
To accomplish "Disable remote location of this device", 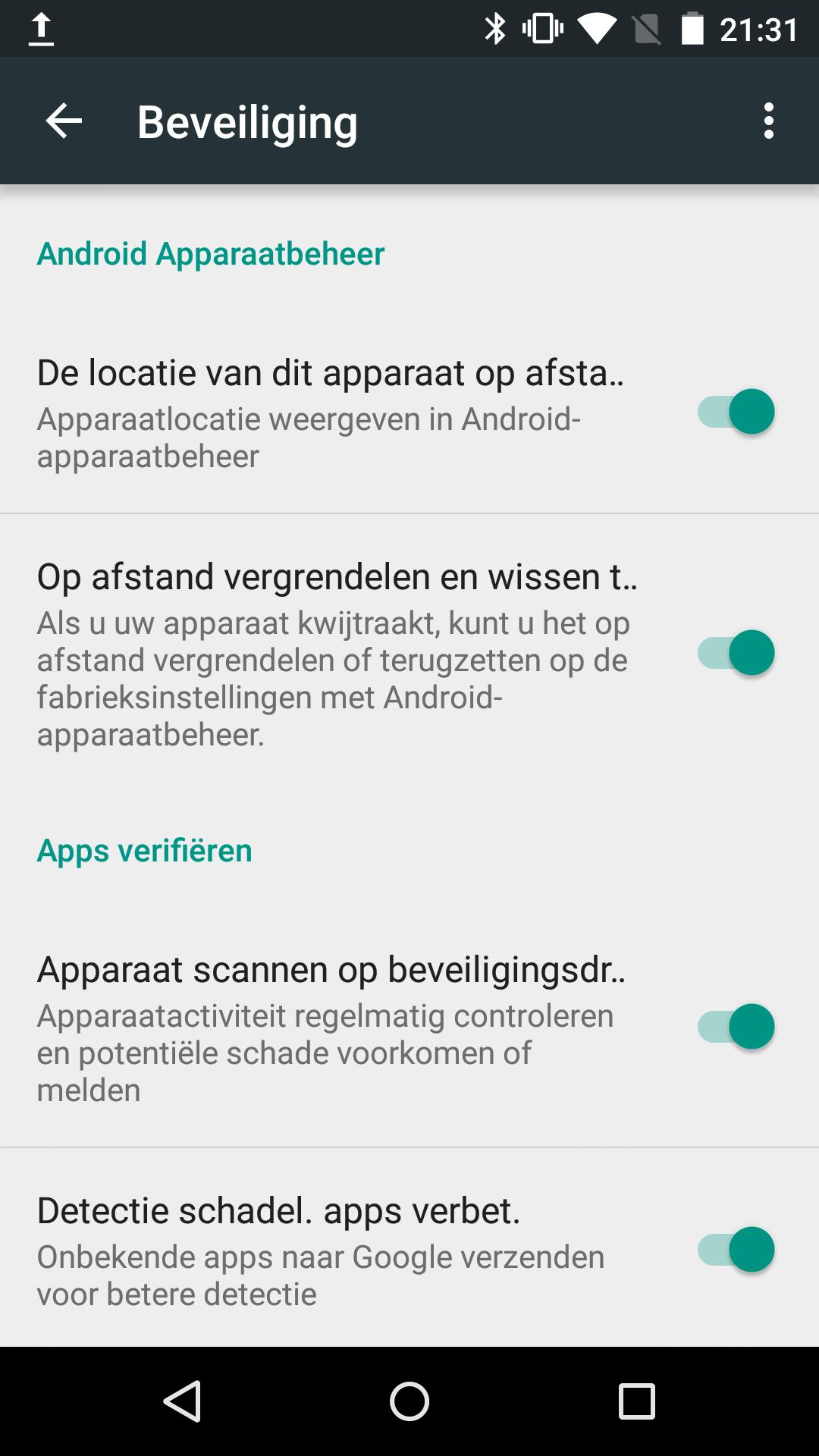I will click(736, 412).
